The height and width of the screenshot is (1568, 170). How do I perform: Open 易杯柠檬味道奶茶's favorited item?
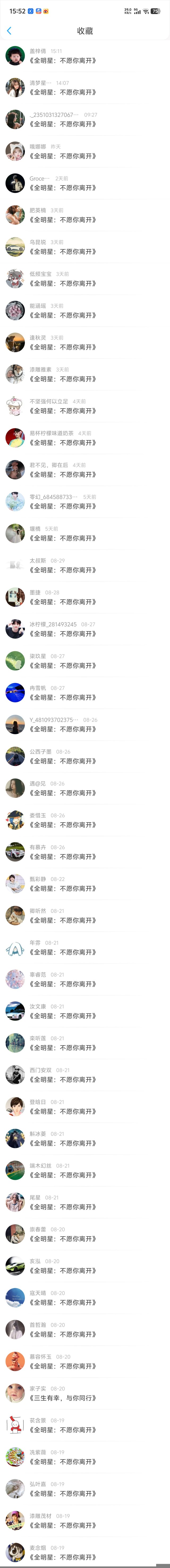[x=63, y=442]
